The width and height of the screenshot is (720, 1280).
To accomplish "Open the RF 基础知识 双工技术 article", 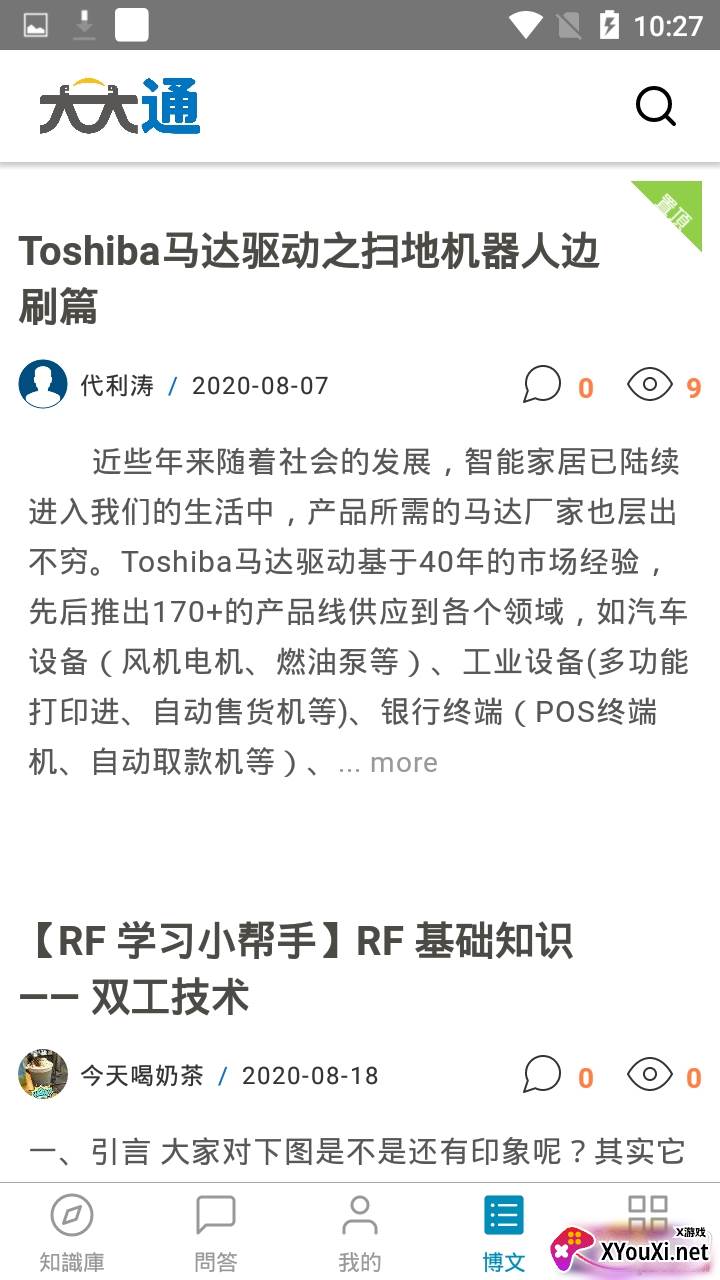I will tap(295, 968).
